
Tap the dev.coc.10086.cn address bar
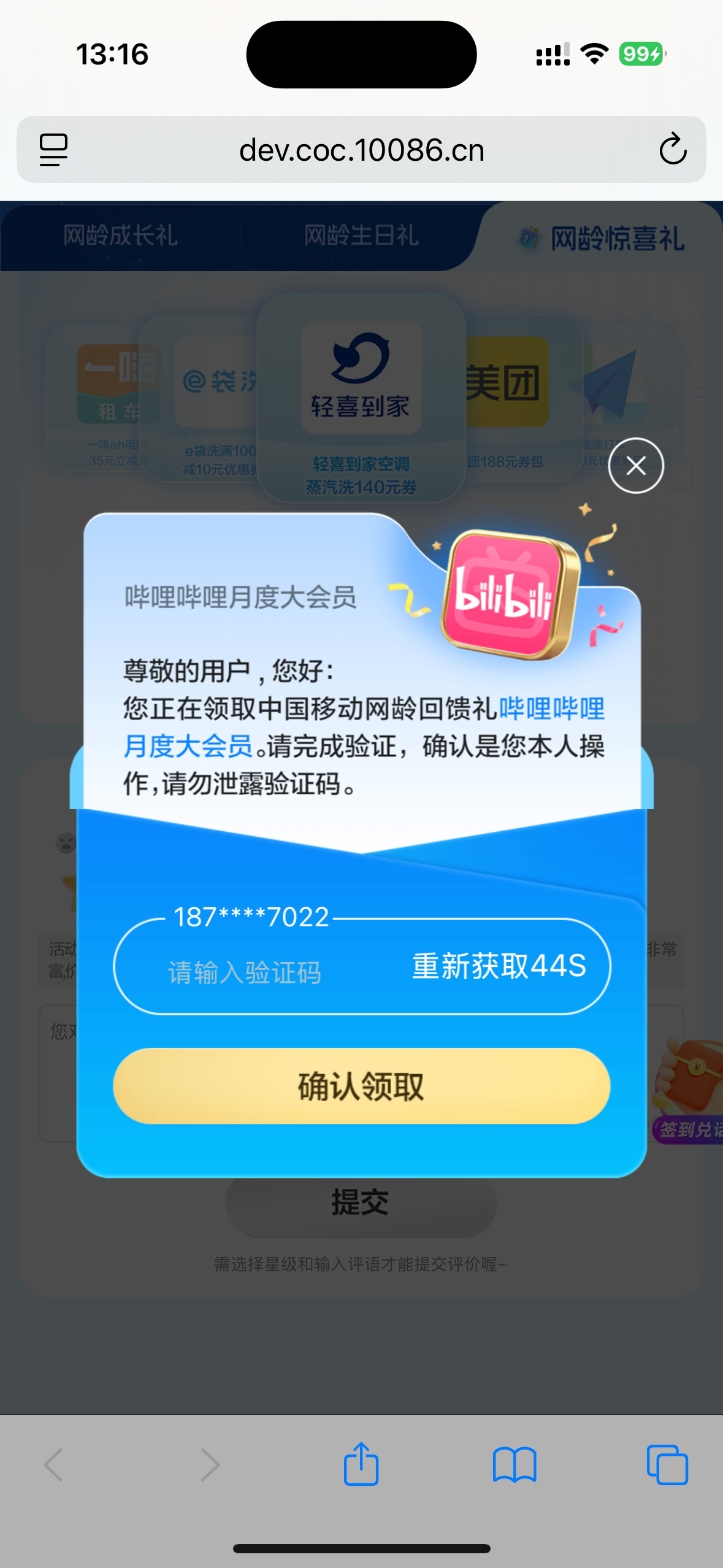click(361, 150)
